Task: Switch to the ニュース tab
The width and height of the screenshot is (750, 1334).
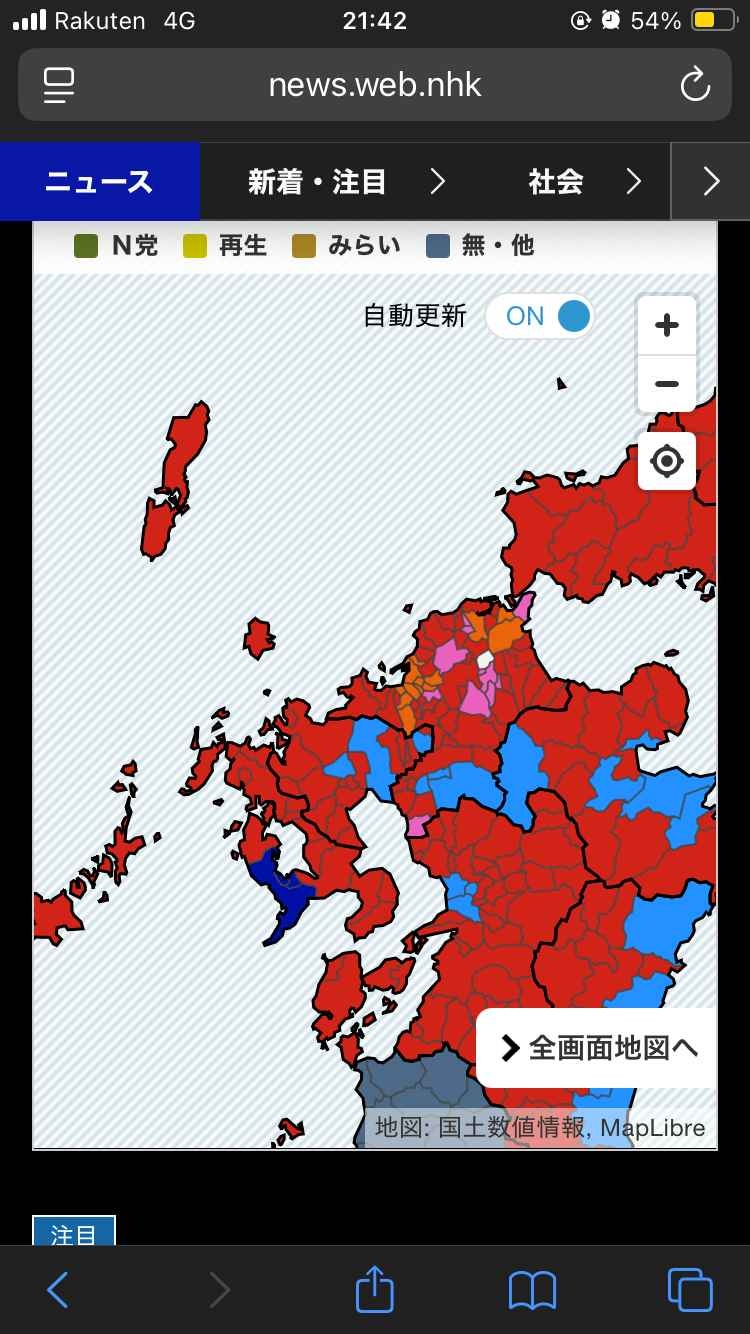Action: click(99, 181)
